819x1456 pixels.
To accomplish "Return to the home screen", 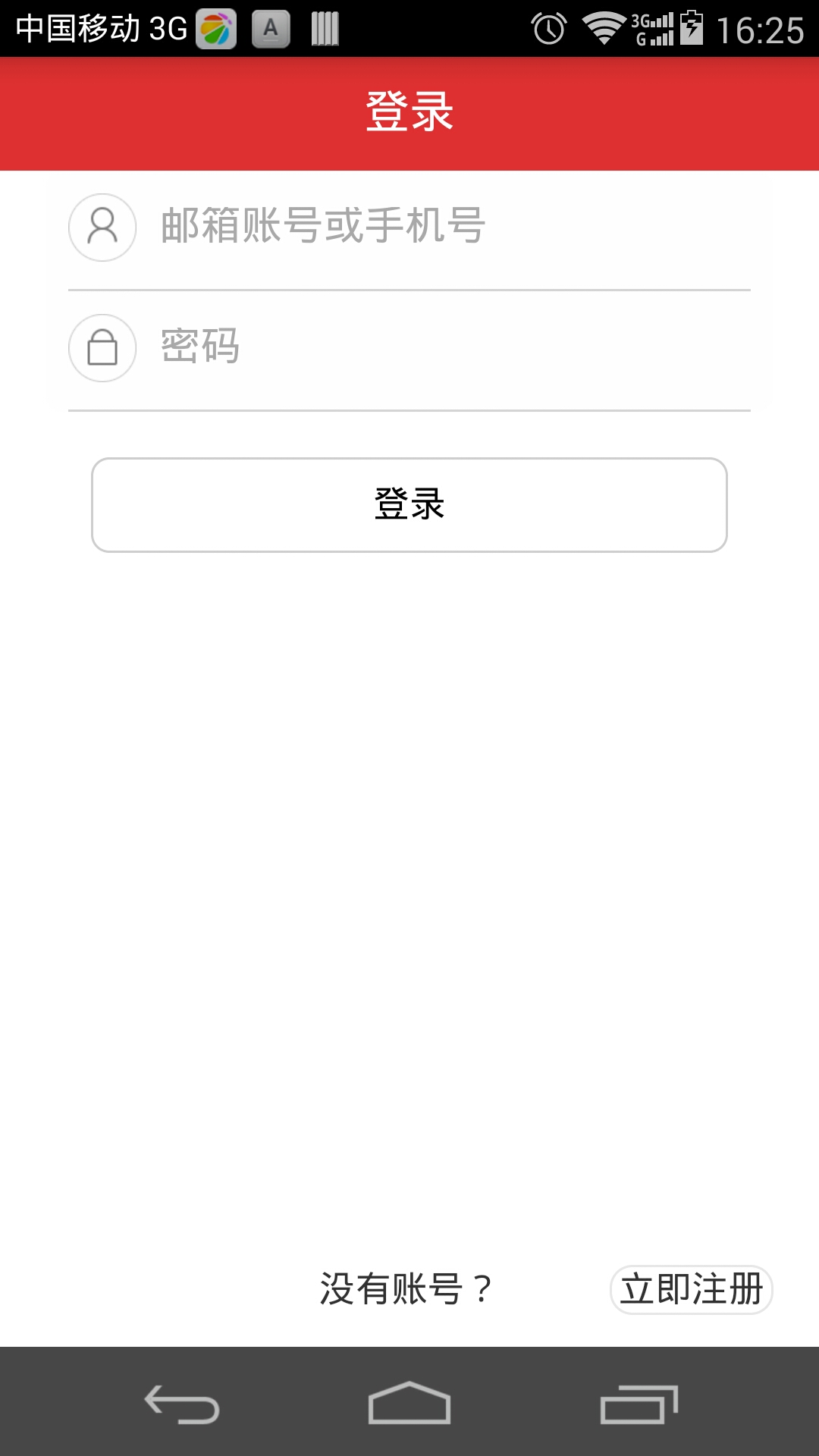I will 409,1403.
